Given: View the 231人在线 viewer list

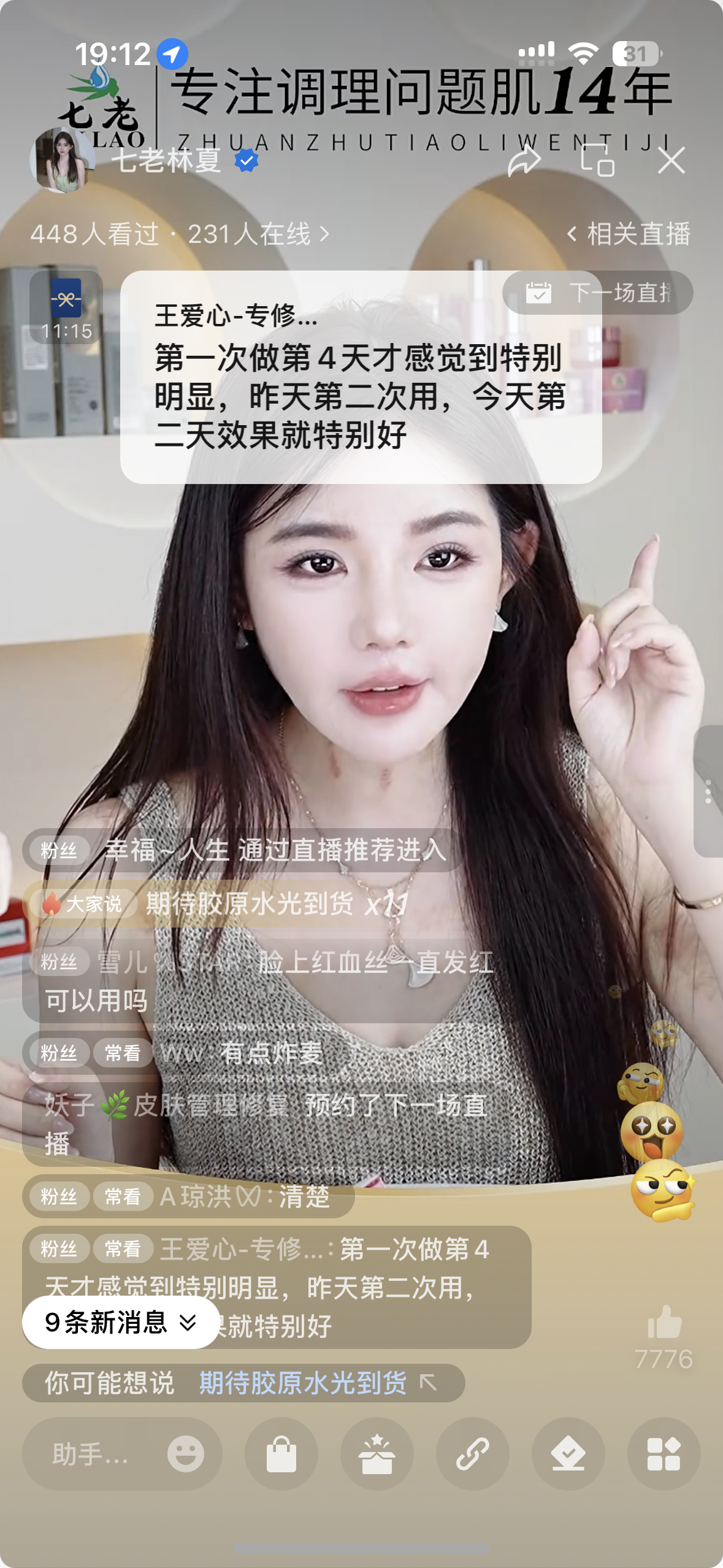Looking at the screenshot, I should coord(258,234).
